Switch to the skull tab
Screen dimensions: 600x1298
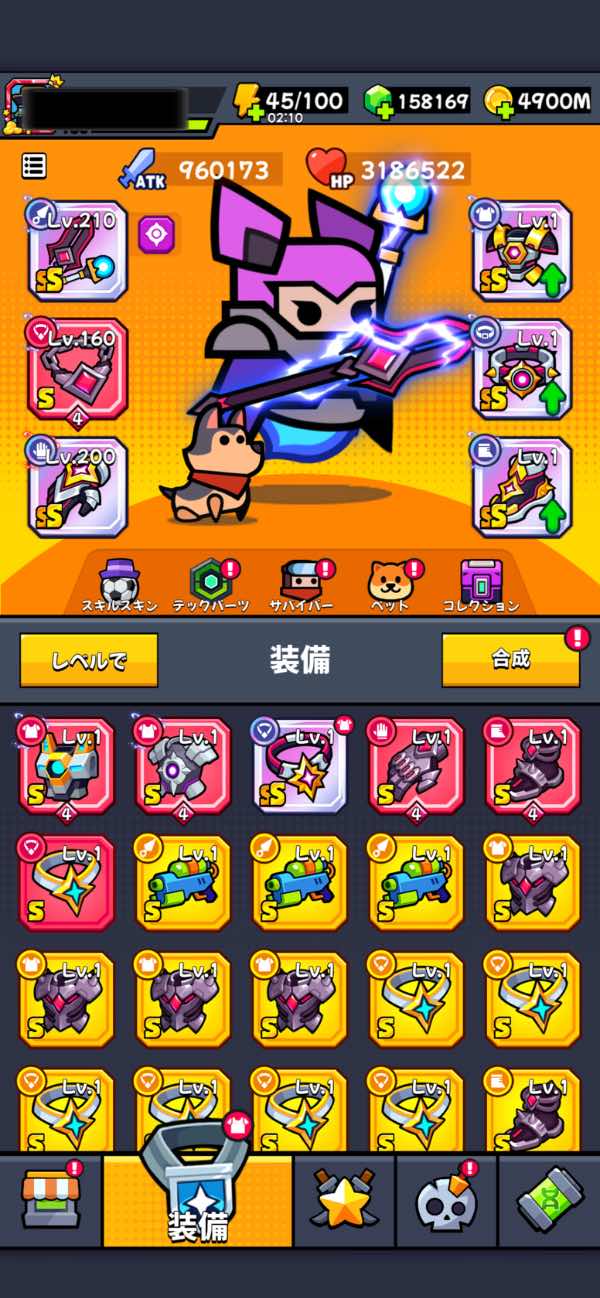446,1200
